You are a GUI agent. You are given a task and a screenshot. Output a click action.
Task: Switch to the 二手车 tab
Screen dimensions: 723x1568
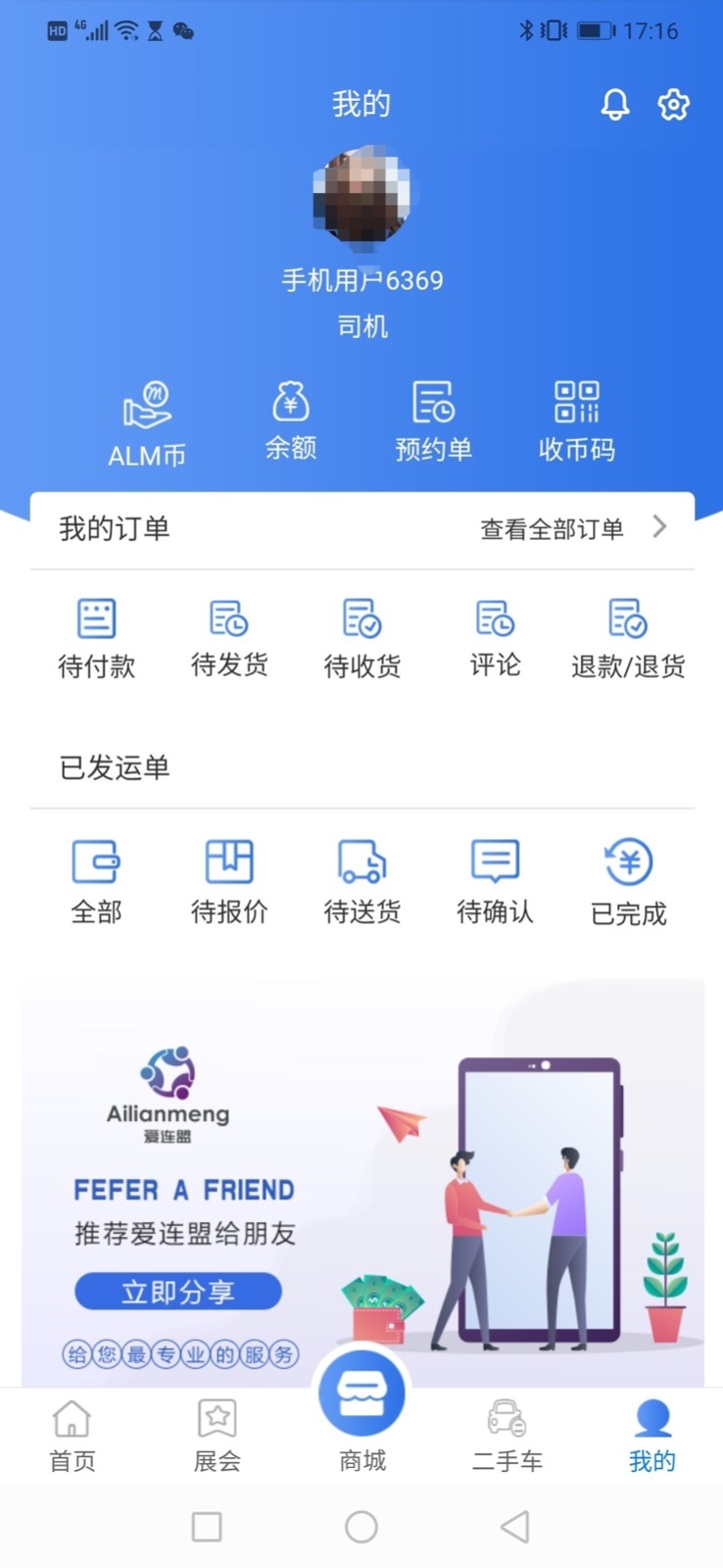pos(506,1436)
